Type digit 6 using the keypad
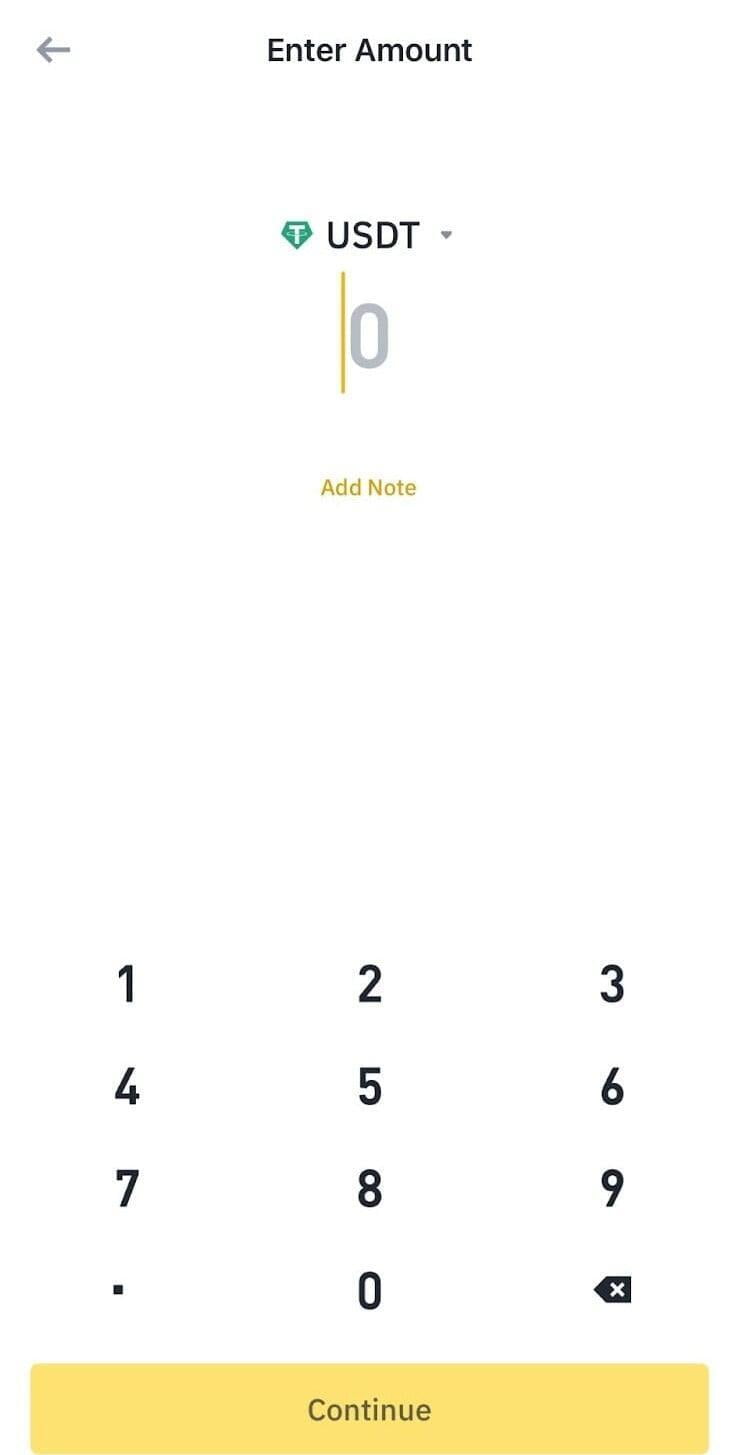Image resolution: width=739 pixels, height=1455 pixels. [612, 1087]
